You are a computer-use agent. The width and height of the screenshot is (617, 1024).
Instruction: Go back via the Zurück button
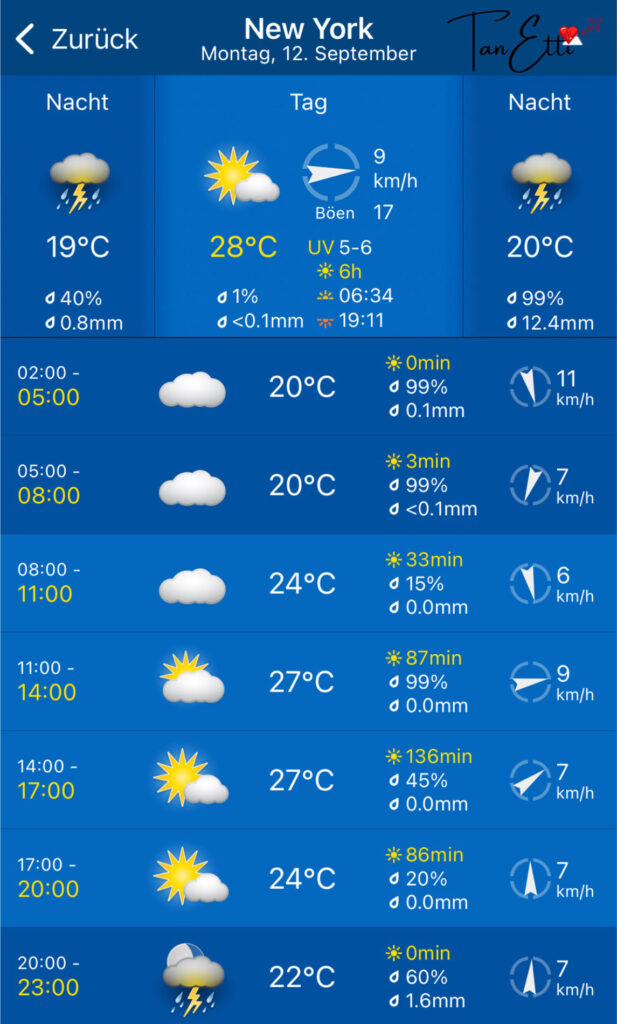[x=77, y=39]
